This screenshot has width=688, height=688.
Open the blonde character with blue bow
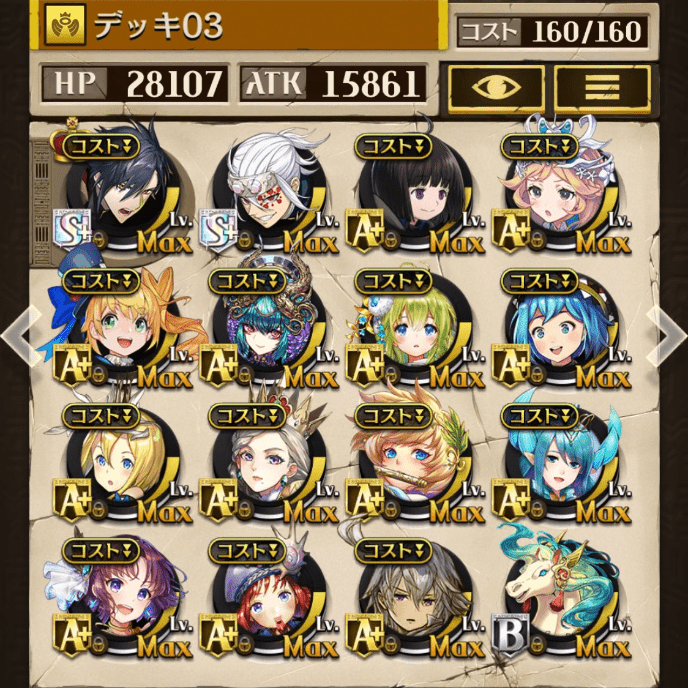112,328
